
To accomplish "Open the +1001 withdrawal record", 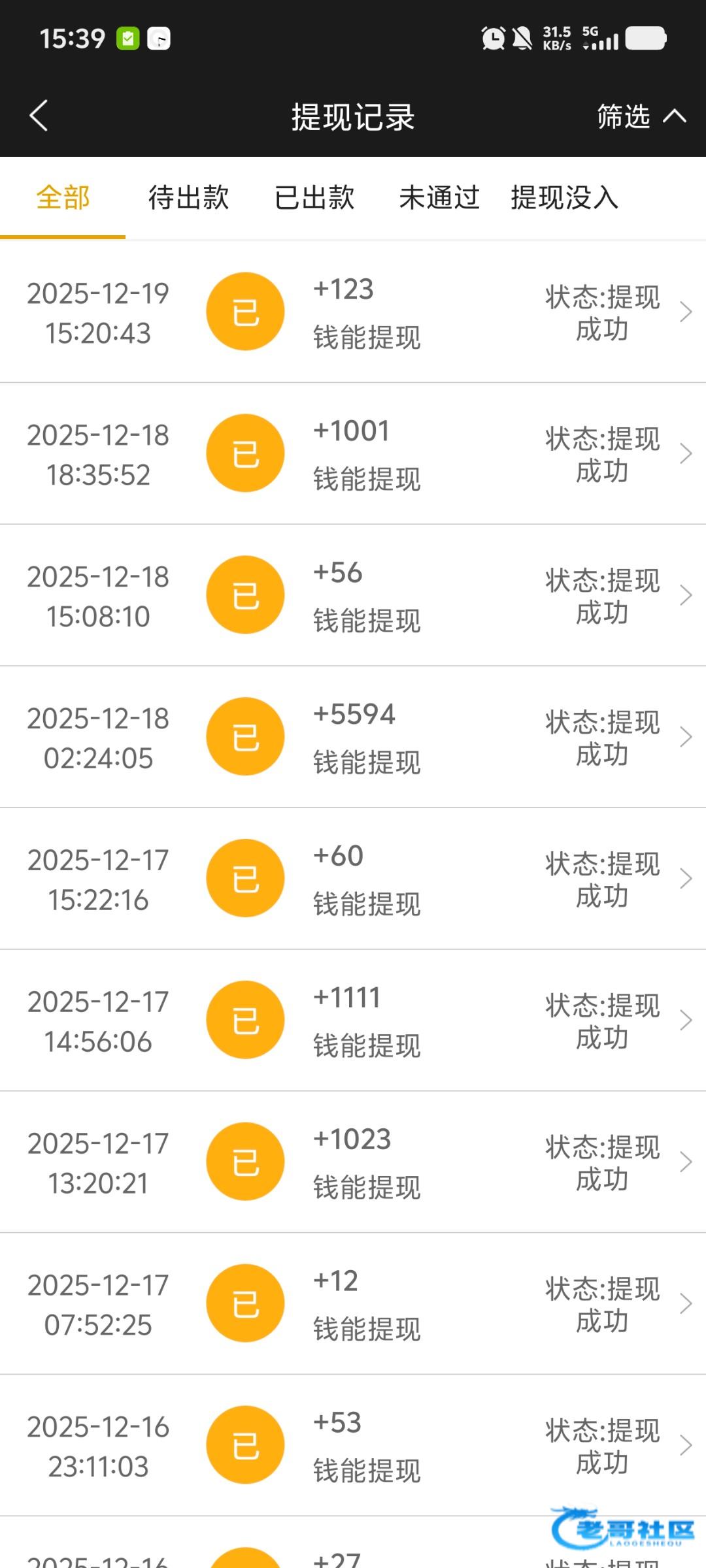I will tap(353, 453).
